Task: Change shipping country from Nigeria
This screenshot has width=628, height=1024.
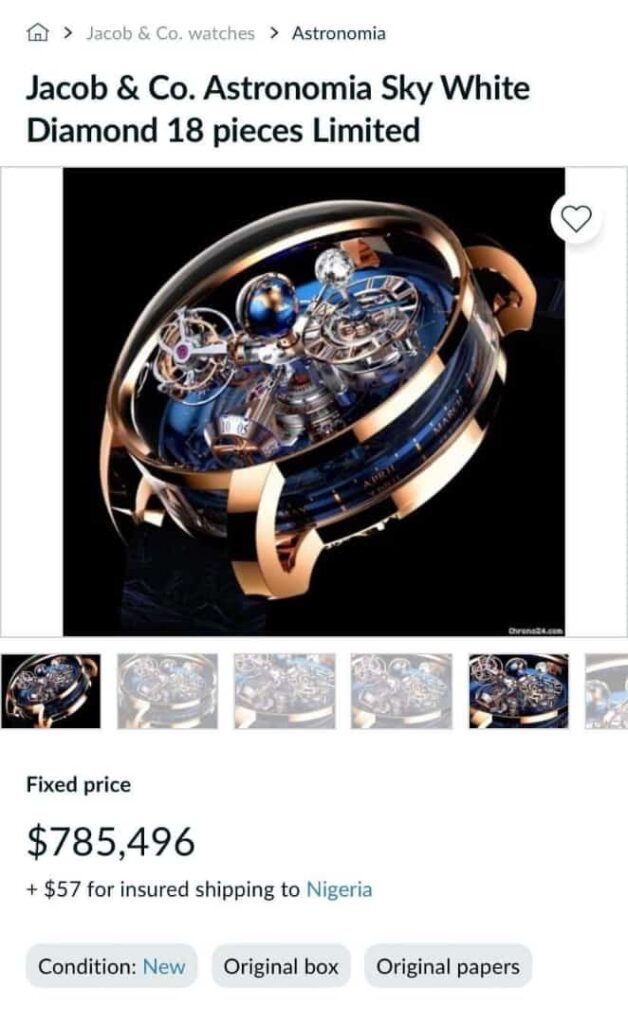Action: [339, 889]
